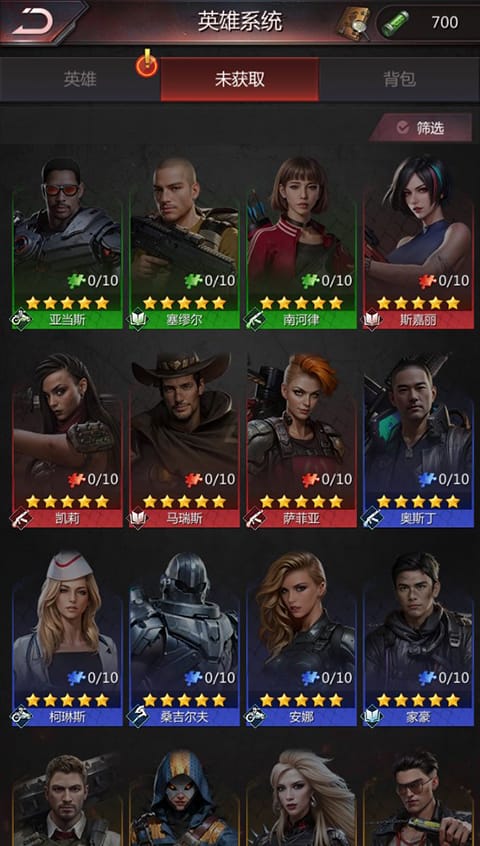Open hero card 家豪
This screenshot has width=480, height=846.
[418, 639]
